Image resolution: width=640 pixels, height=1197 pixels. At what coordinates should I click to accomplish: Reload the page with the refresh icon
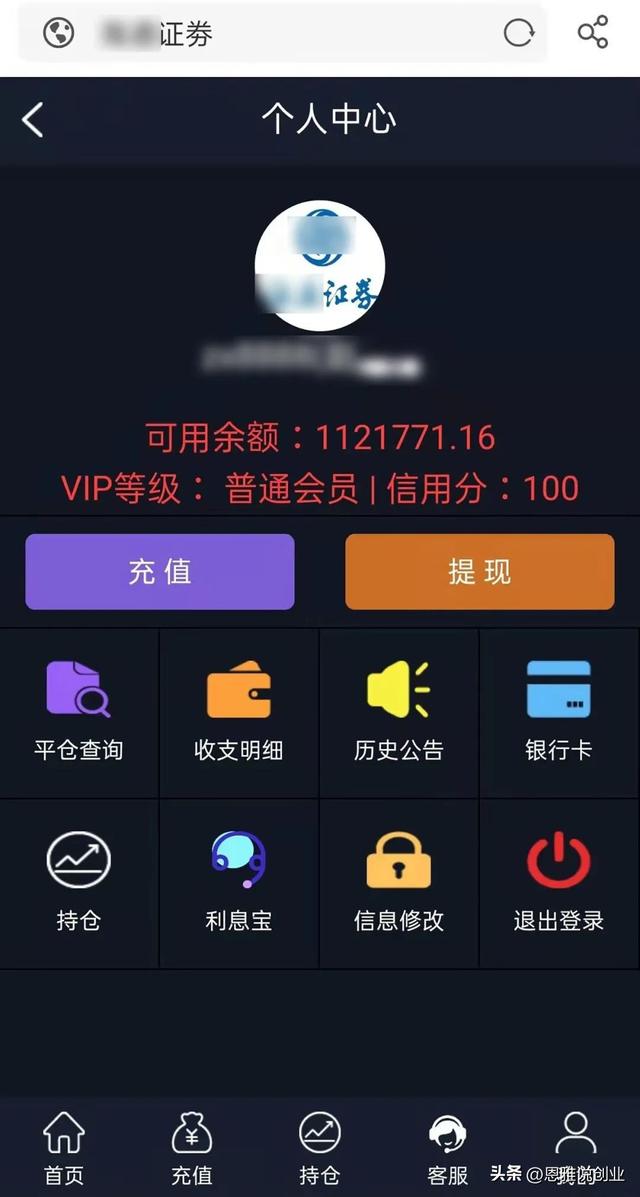[x=518, y=33]
